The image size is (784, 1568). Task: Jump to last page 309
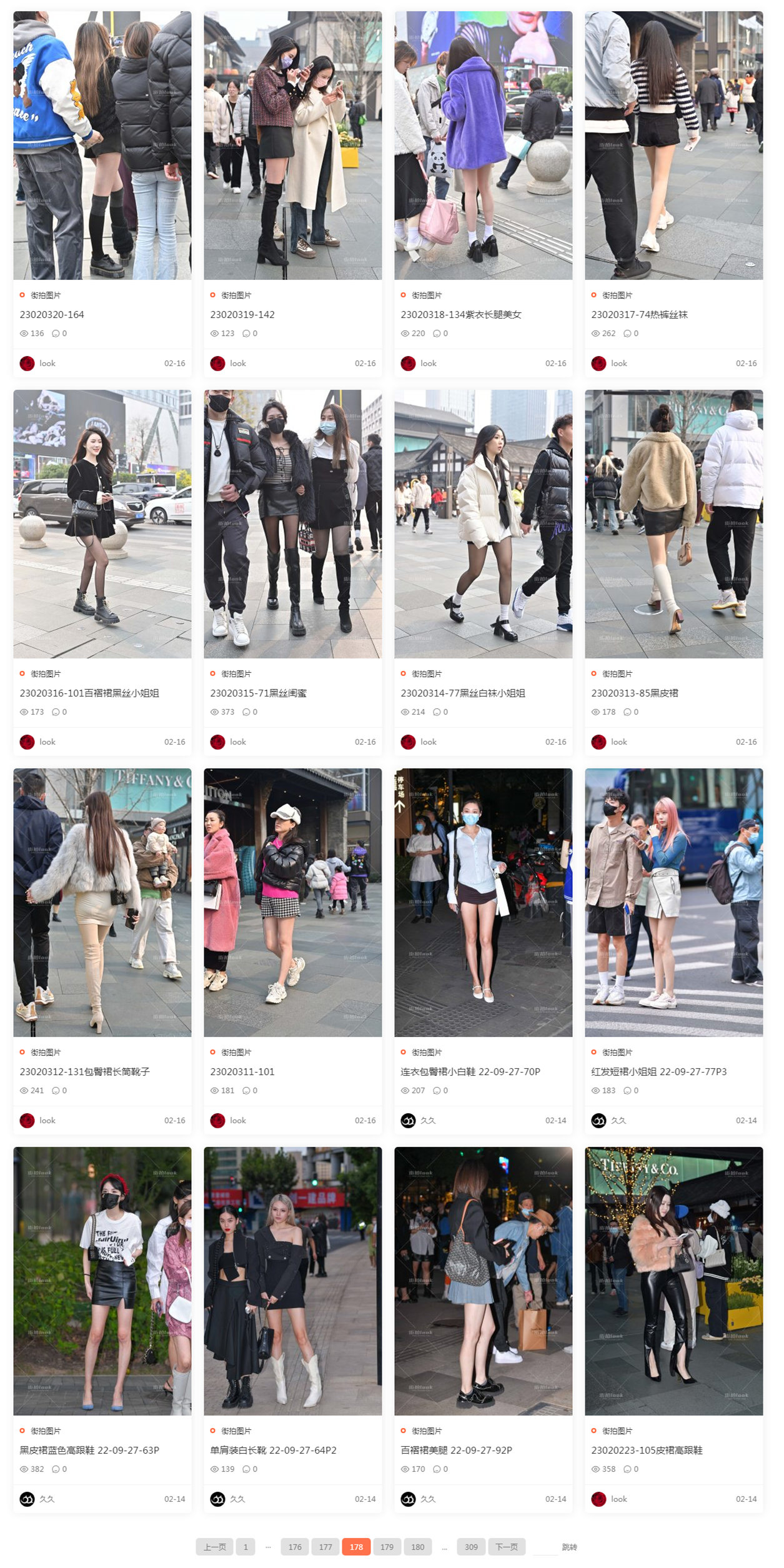click(x=471, y=1547)
